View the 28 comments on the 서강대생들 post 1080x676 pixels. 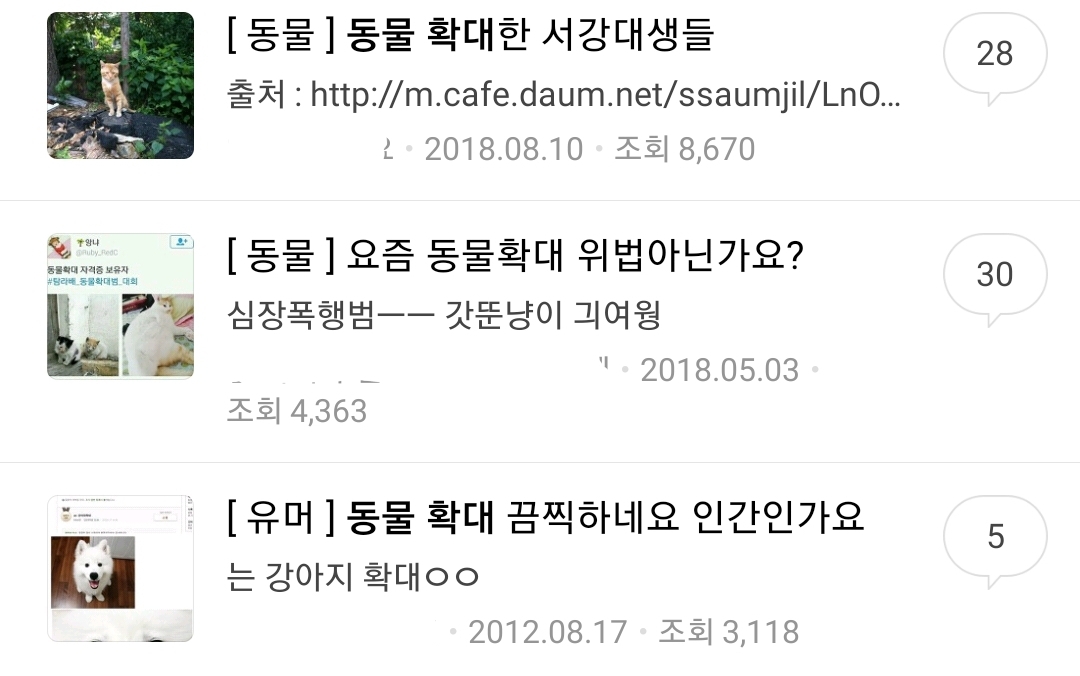(x=994, y=54)
